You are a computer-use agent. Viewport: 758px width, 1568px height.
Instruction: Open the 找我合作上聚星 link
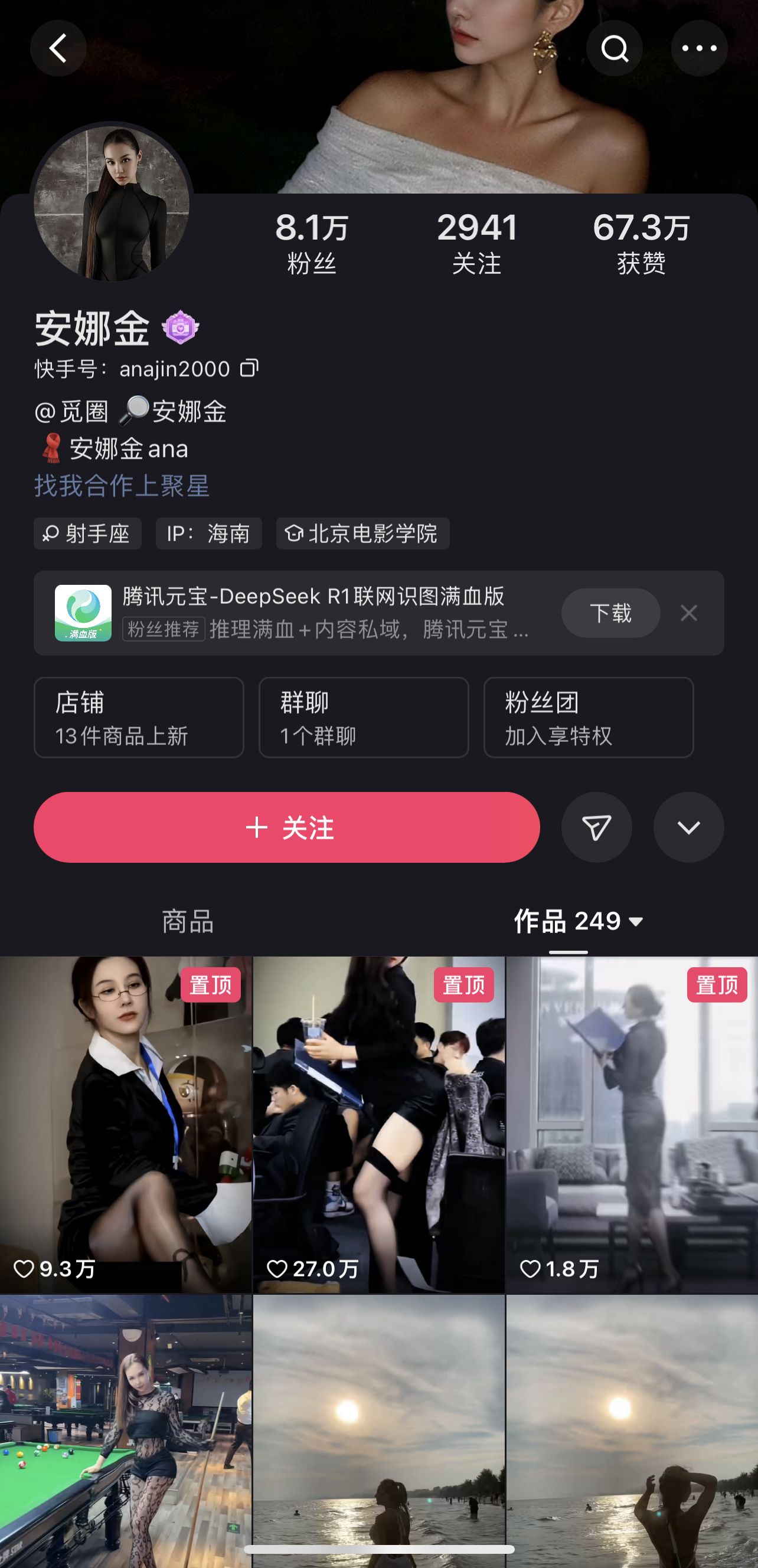click(x=122, y=486)
